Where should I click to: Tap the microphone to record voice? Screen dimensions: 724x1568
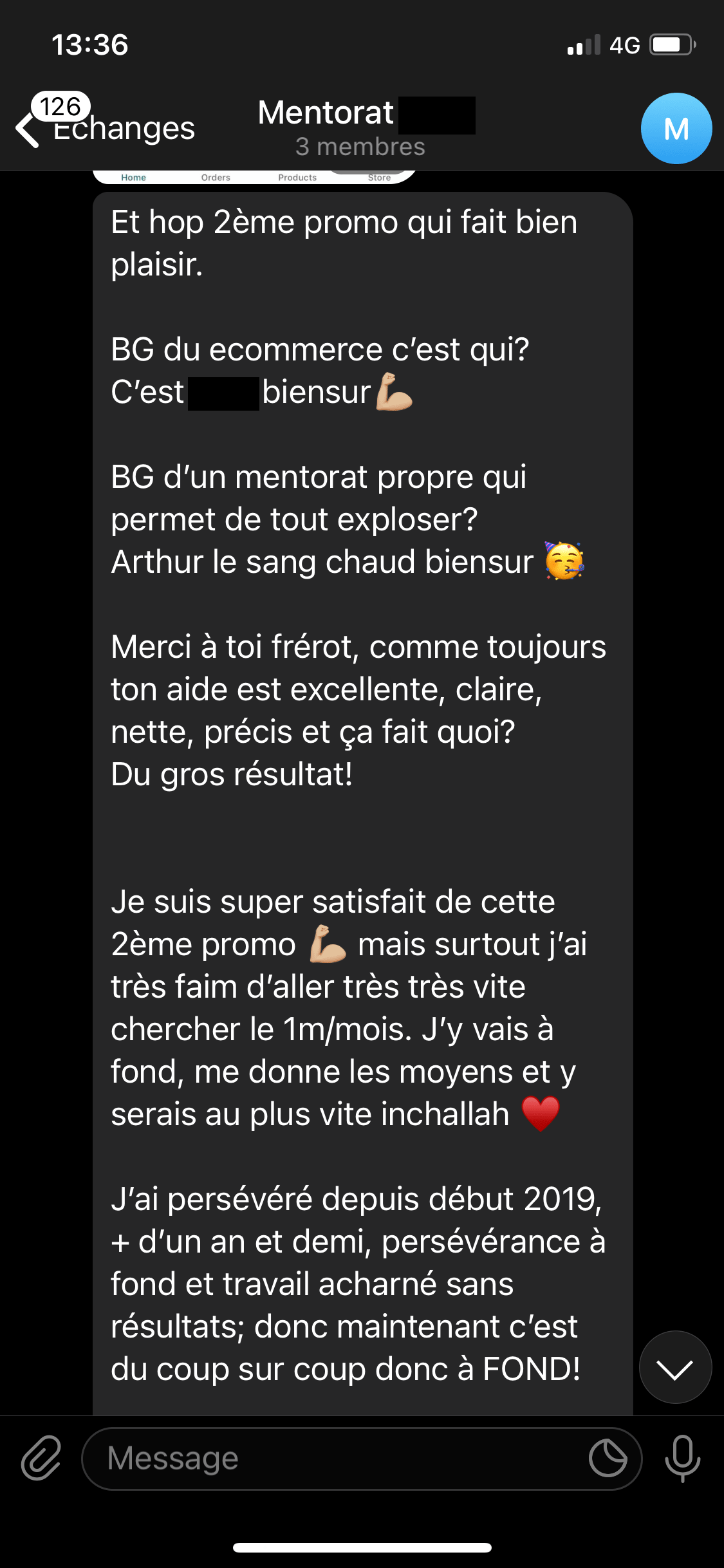682,1458
